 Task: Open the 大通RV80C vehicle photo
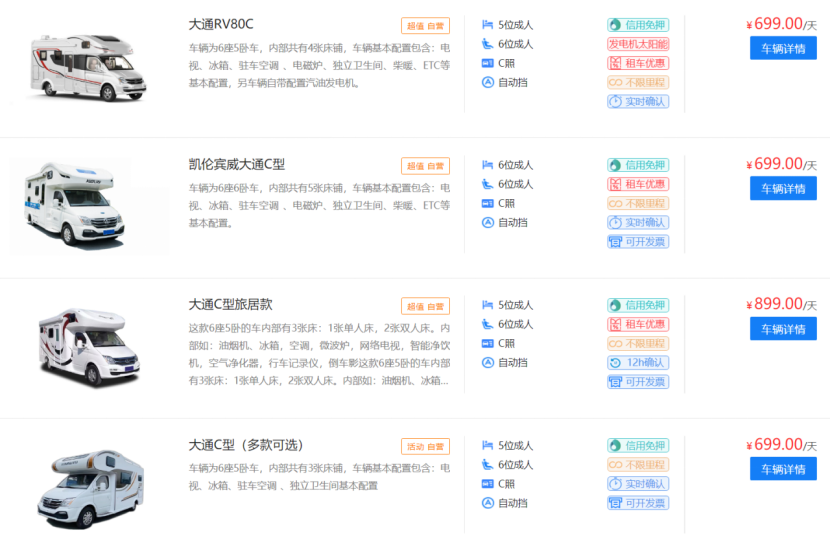tap(90, 65)
